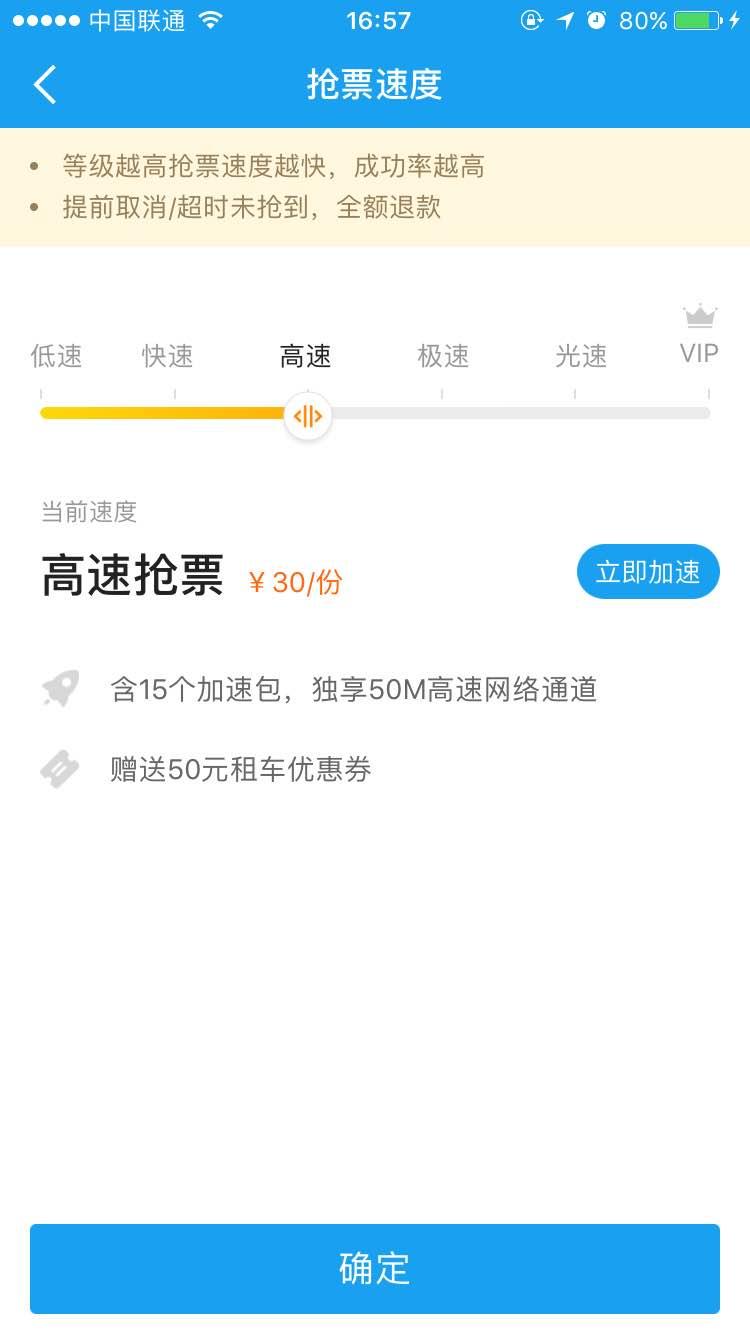Click the back arrow to leave 抢票速度
This screenshot has width=750, height=1334.
click(x=44, y=84)
